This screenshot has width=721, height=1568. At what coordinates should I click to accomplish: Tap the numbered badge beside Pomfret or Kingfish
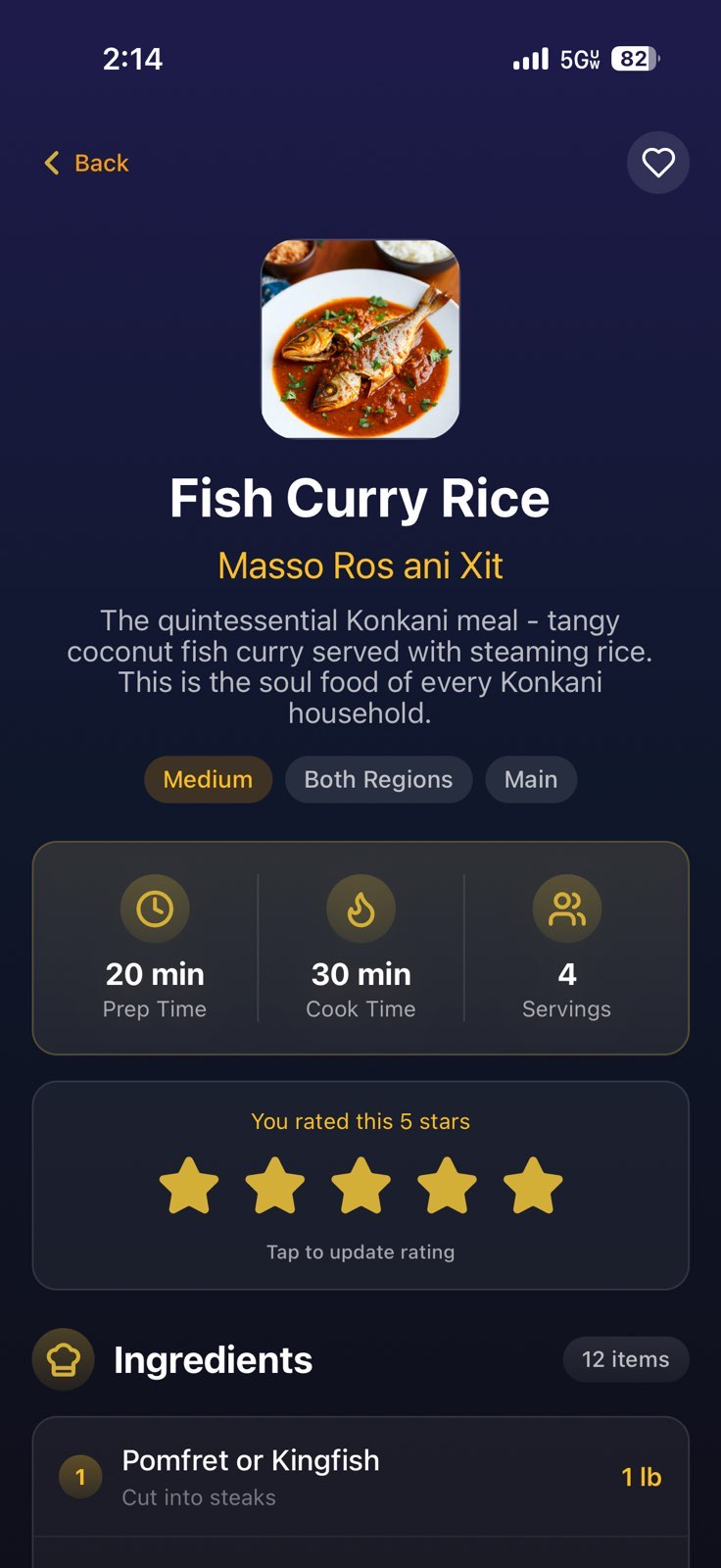[x=80, y=1476]
